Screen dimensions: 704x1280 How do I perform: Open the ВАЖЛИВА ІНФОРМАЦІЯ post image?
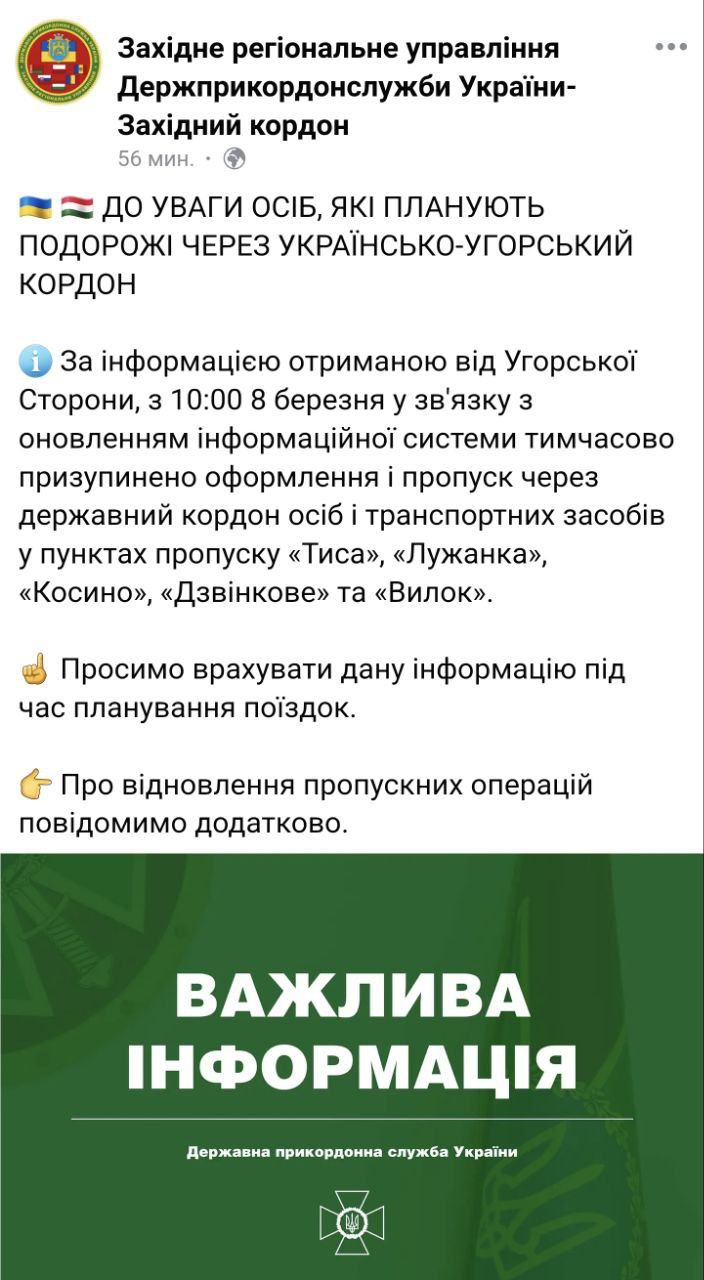352,1066
